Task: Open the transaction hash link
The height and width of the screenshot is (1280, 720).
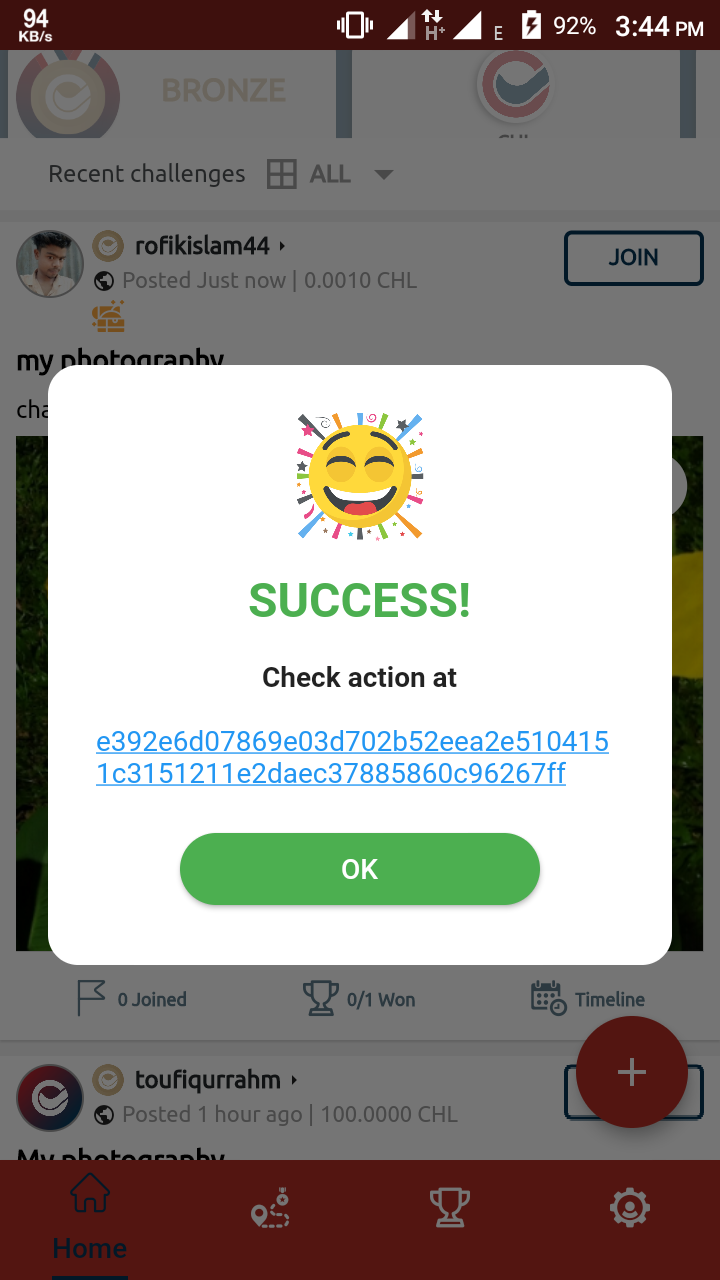Action: [x=351, y=757]
